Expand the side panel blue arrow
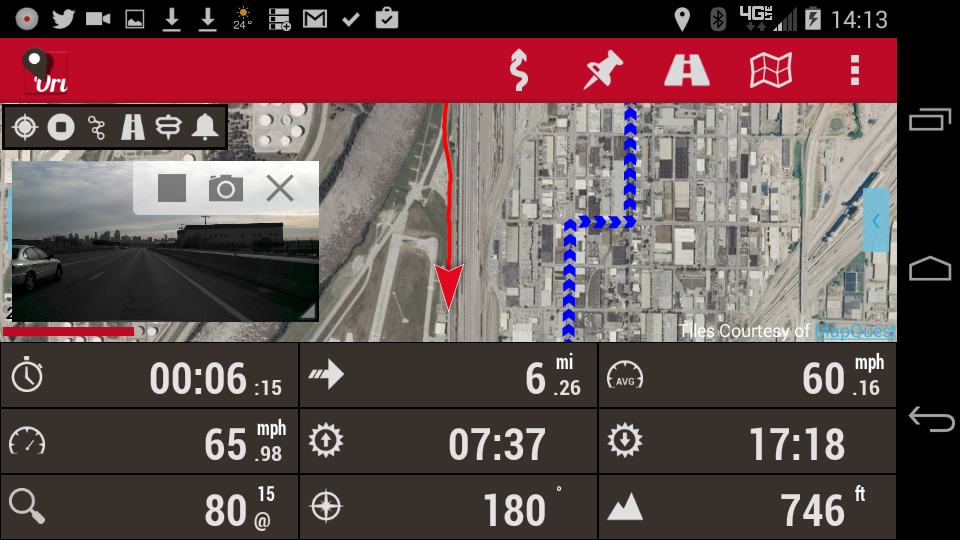 point(876,220)
